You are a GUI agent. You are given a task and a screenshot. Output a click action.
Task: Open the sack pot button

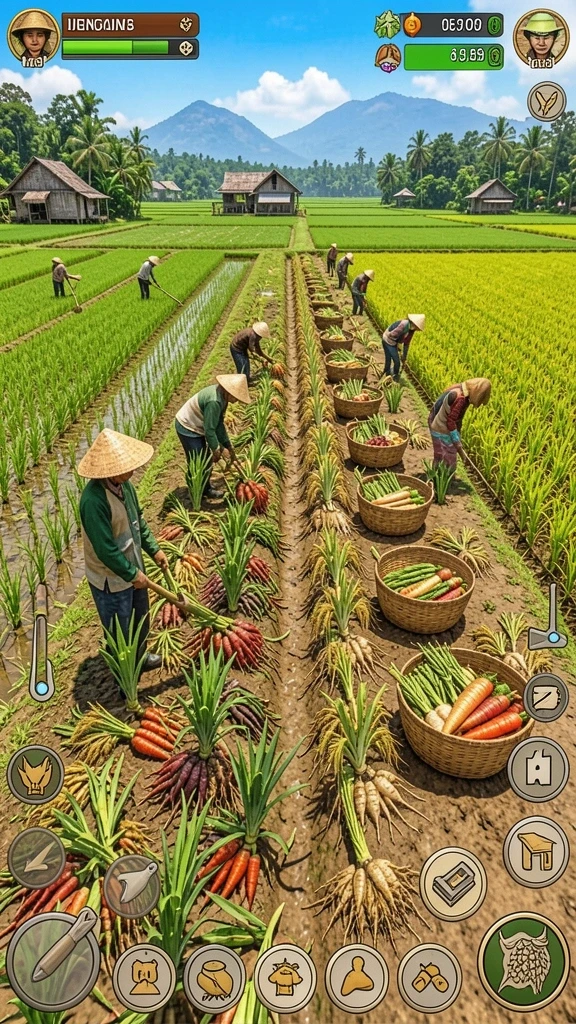point(214,978)
